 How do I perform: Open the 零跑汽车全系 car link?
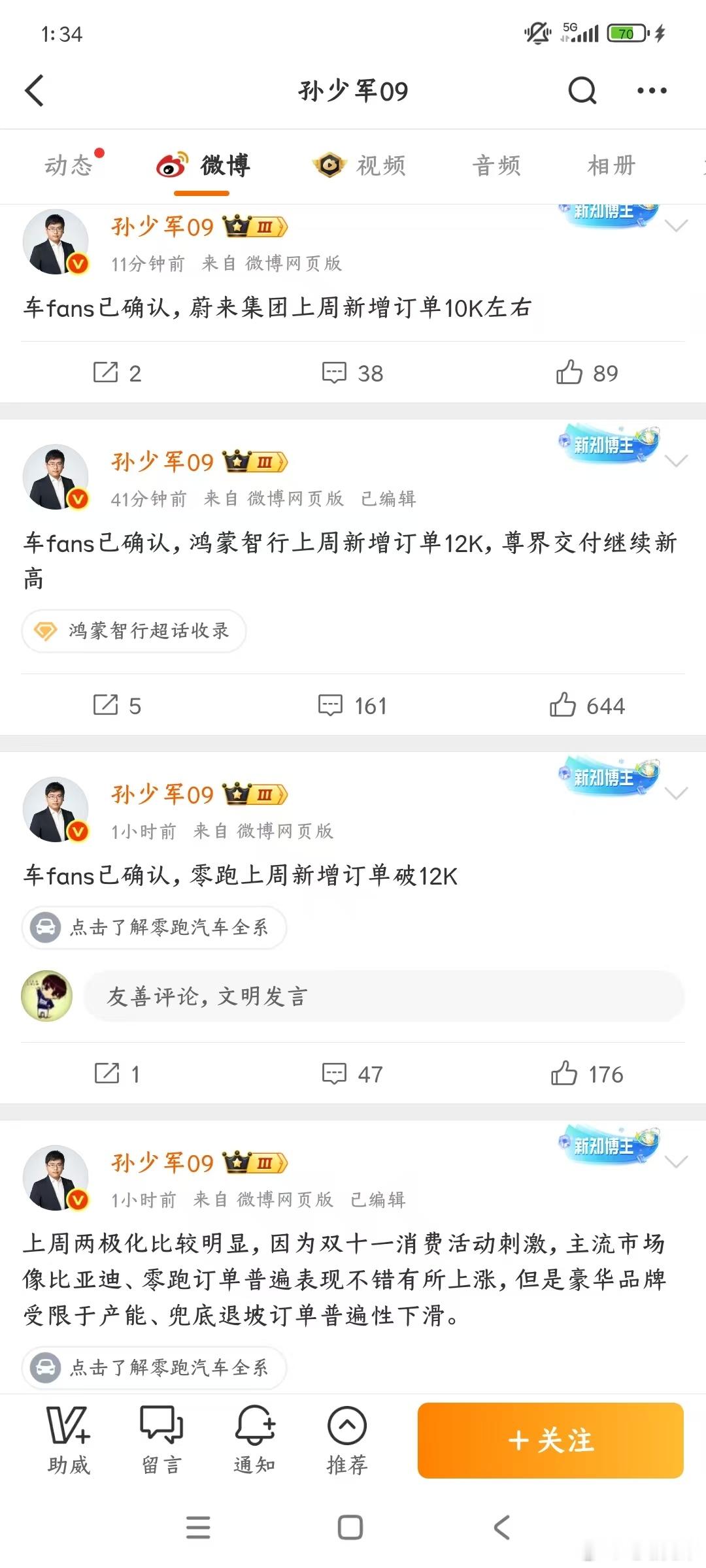[154, 927]
